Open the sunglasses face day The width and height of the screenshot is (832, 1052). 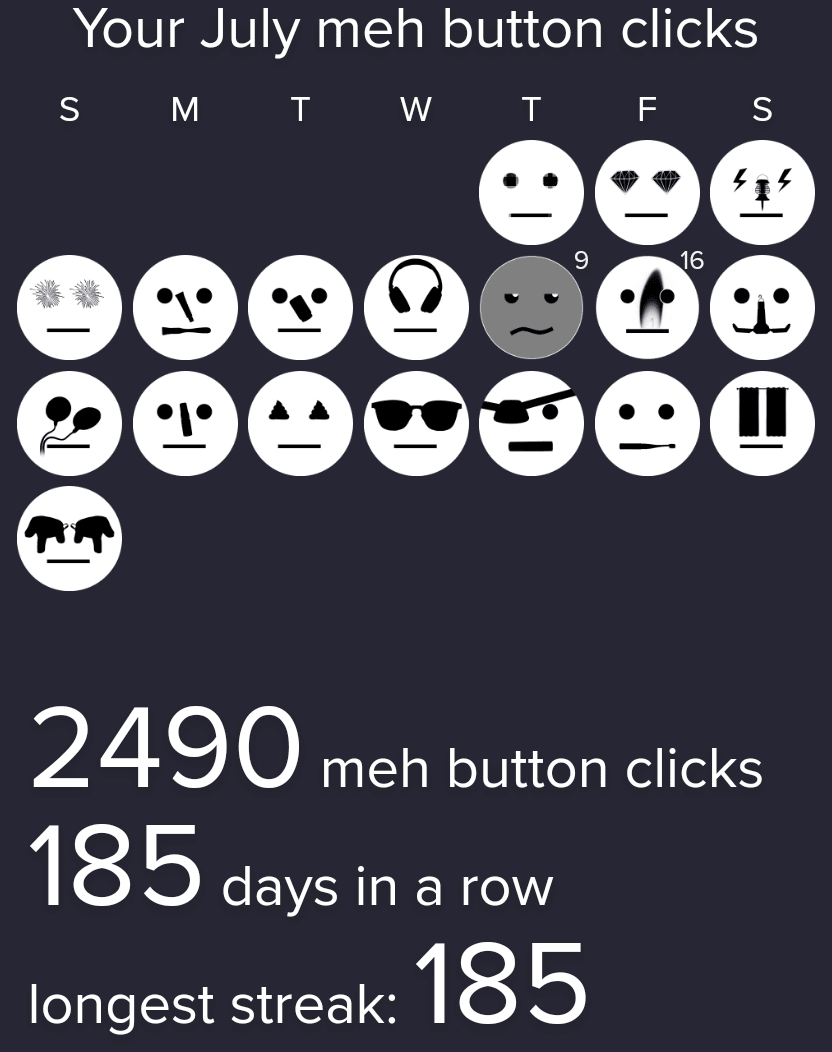click(416, 423)
